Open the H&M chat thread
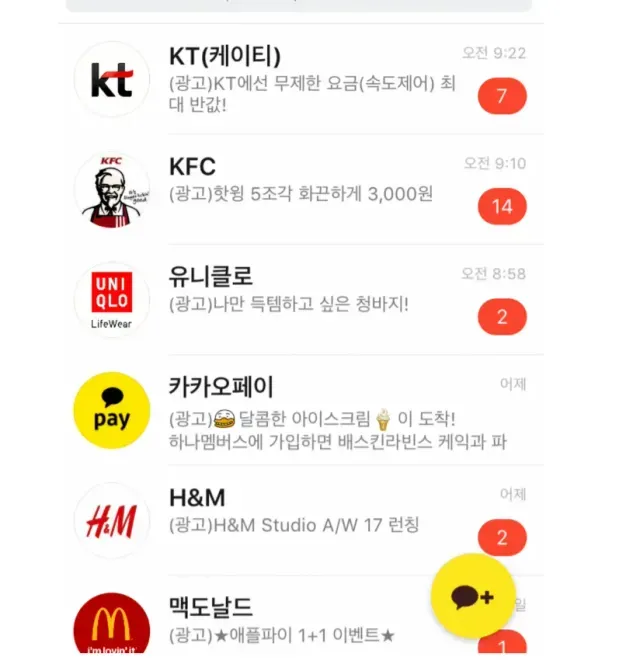This screenshot has width=640, height=671. coord(300,520)
